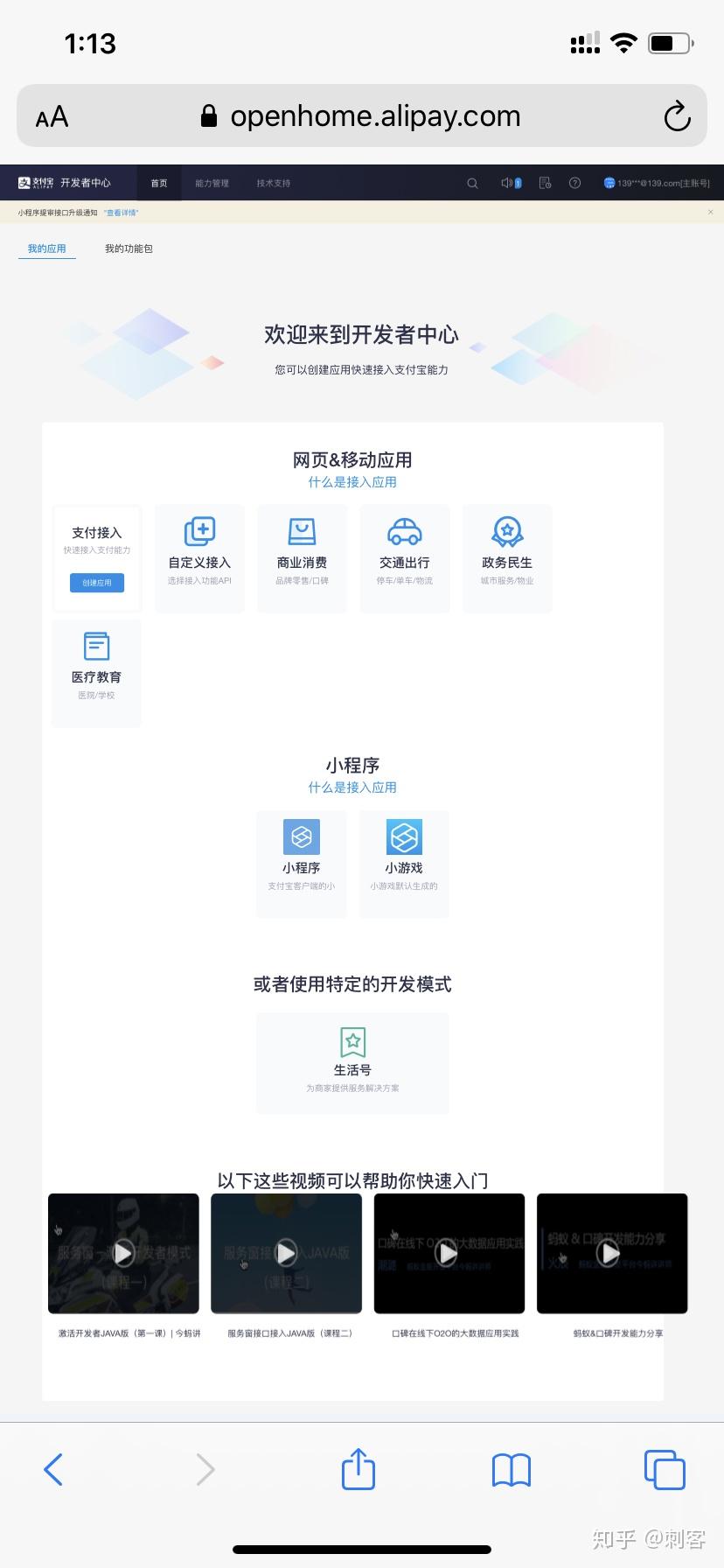Image resolution: width=724 pixels, height=1568 pixels.
Task: Choose the 交通出行 card
Action: click(x=404, y=557)
